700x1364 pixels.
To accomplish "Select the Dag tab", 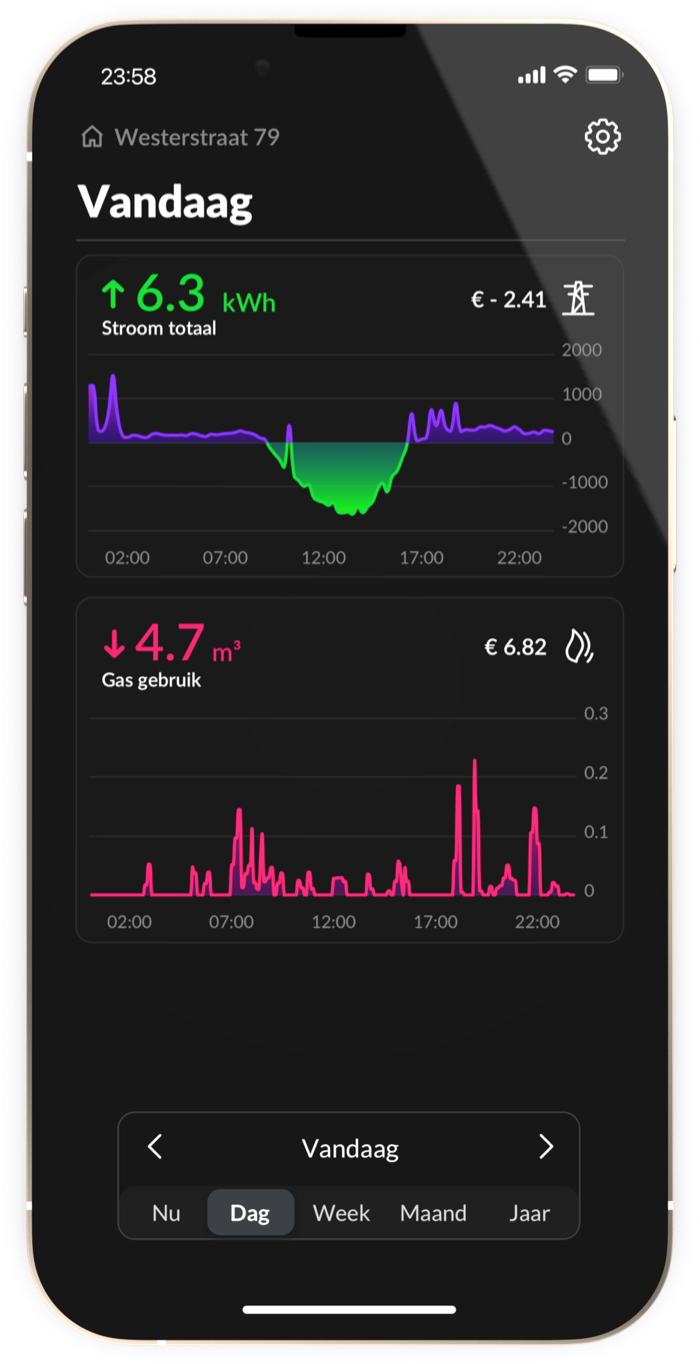I will (250, 1213).
